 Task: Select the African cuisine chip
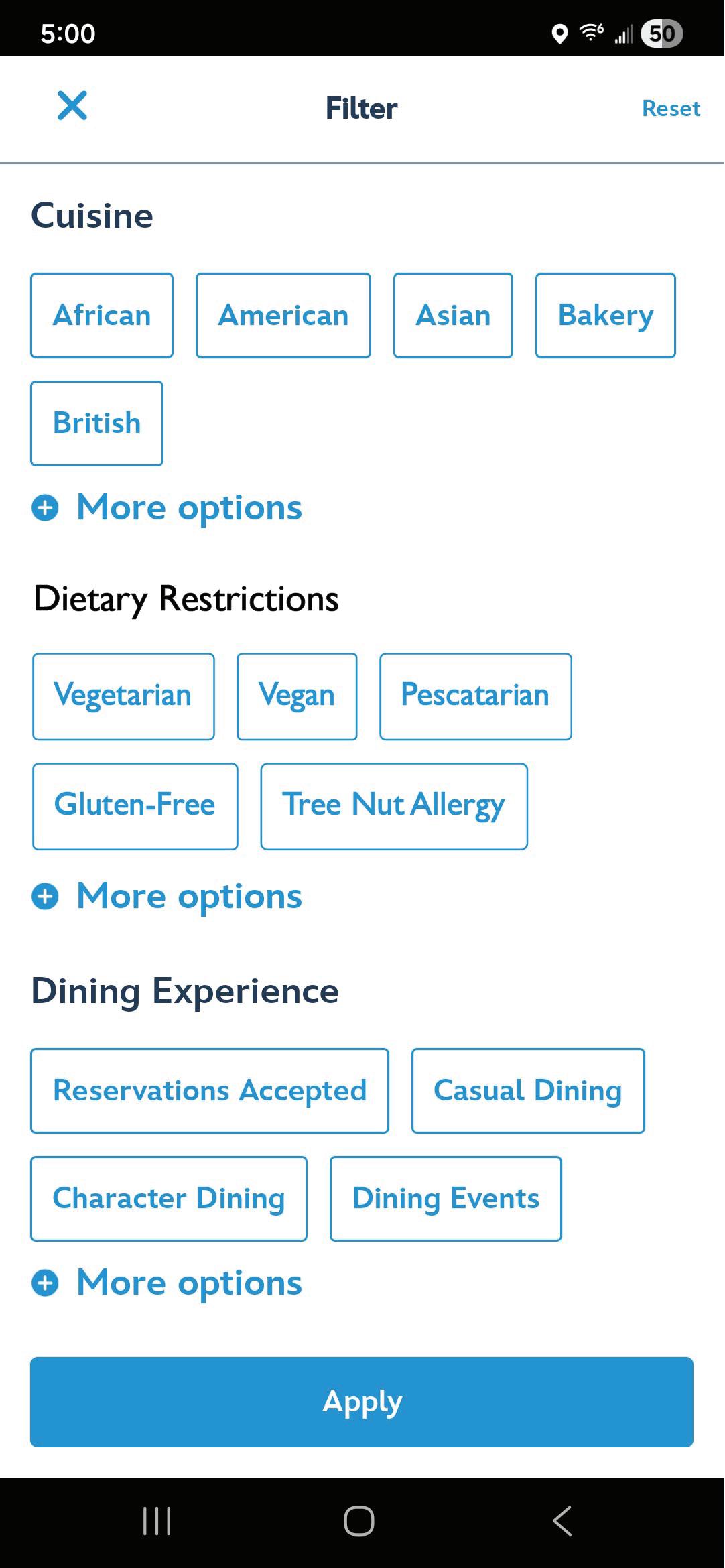coord(102,316)
